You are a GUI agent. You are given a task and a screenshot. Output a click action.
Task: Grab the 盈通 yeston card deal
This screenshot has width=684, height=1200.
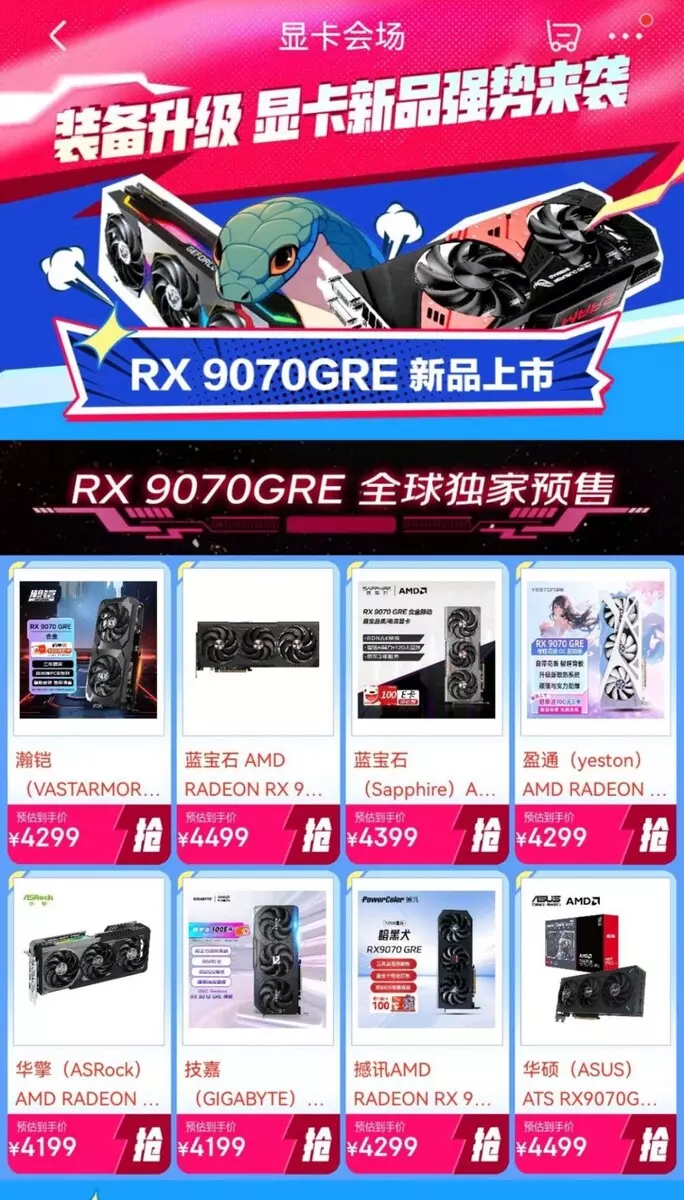click(655, 834)
